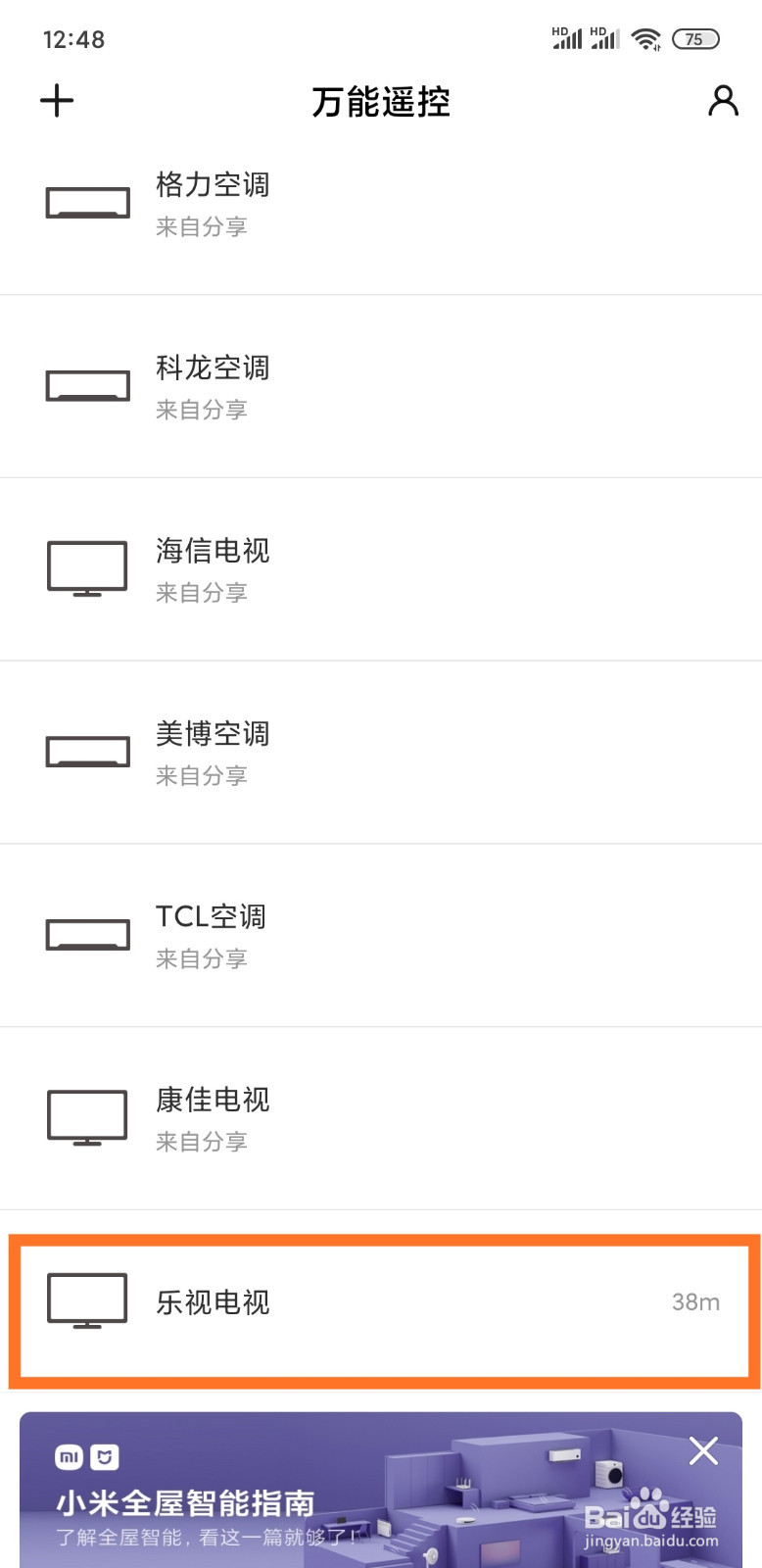Tap the Mi logo icon in the banner

tap(68, 1457)
